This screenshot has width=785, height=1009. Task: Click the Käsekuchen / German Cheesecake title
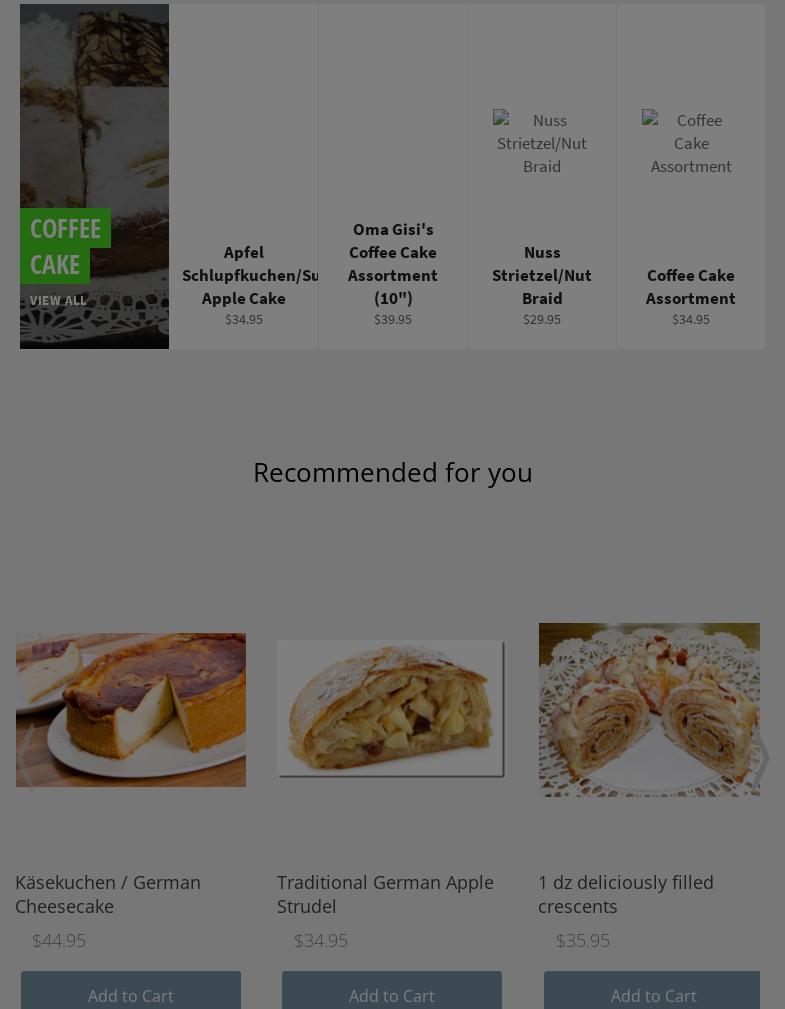pyautogui.click(x=108, y=894)
